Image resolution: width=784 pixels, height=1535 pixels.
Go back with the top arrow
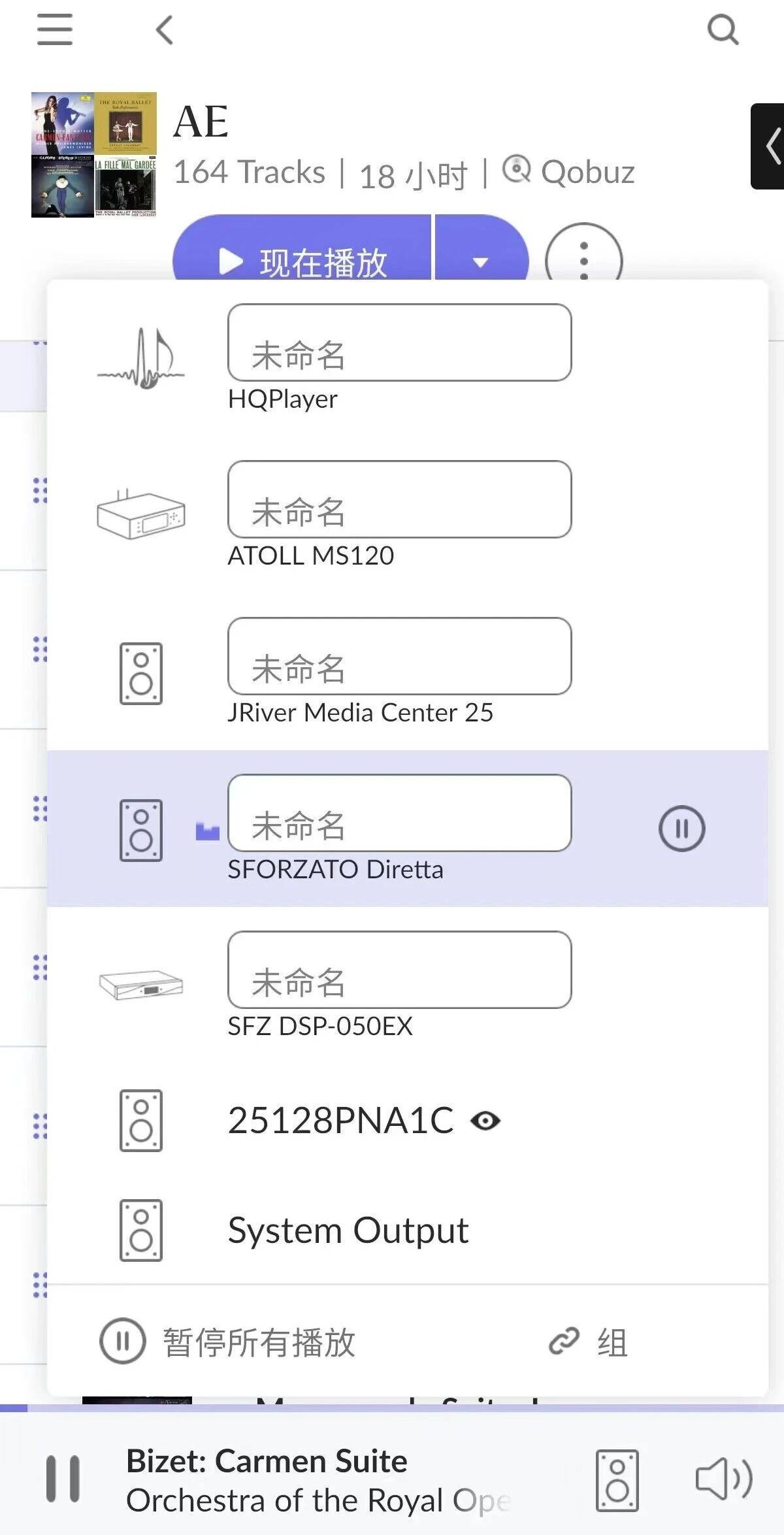coord(165,30)
